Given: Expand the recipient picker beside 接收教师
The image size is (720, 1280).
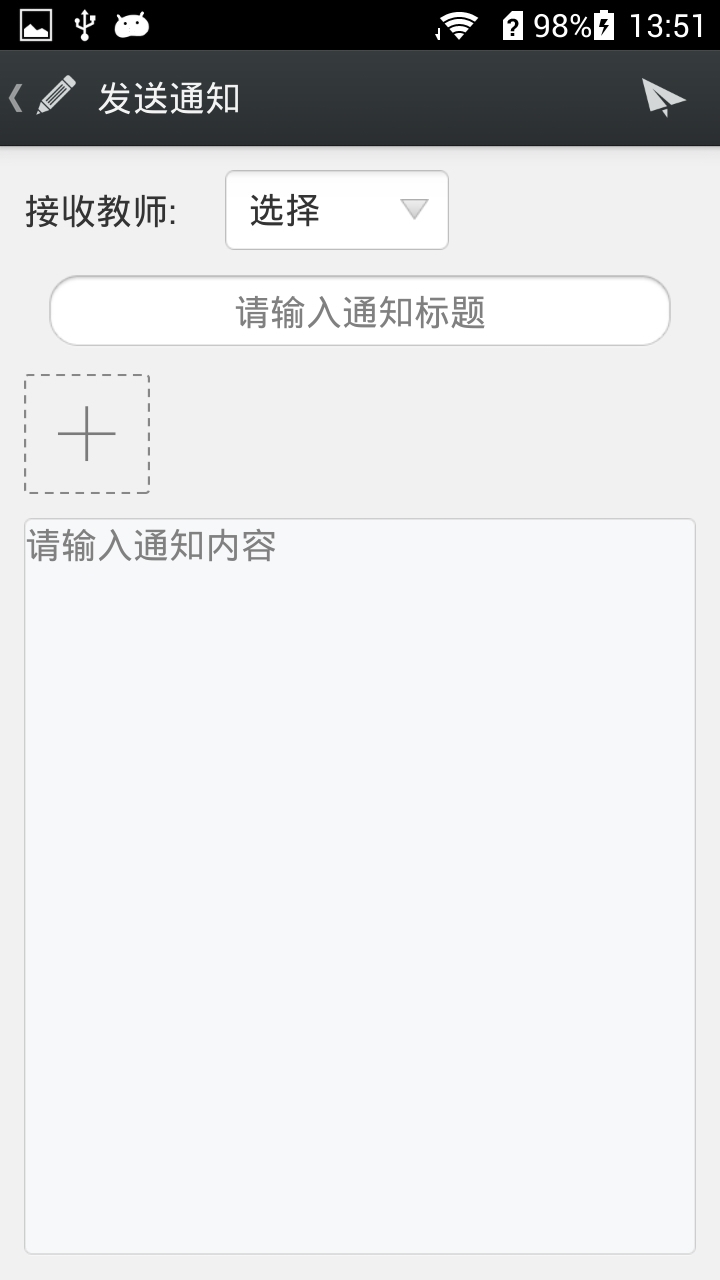Looking at the screenshot, I should [x=336, y=210].
